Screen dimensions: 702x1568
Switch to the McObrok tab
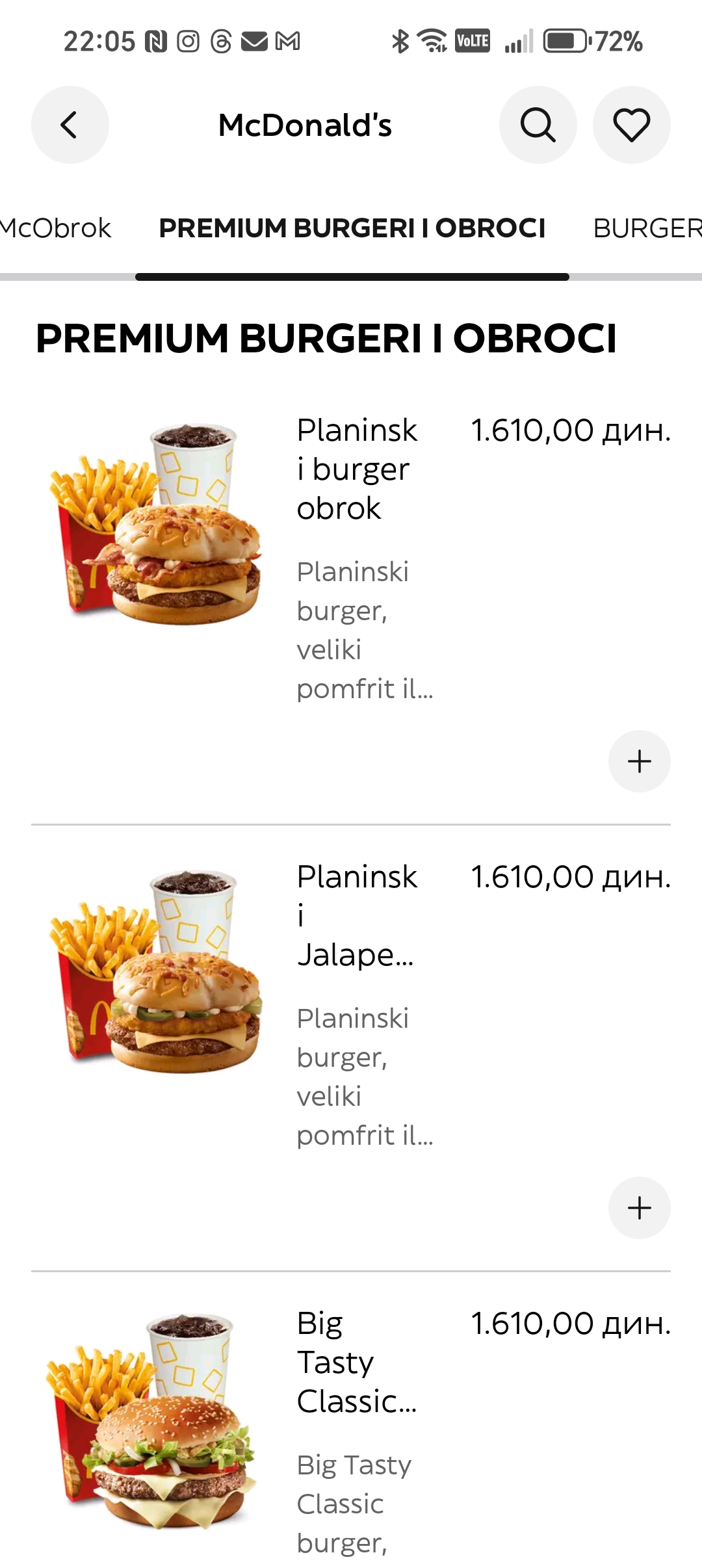point(55,229)
